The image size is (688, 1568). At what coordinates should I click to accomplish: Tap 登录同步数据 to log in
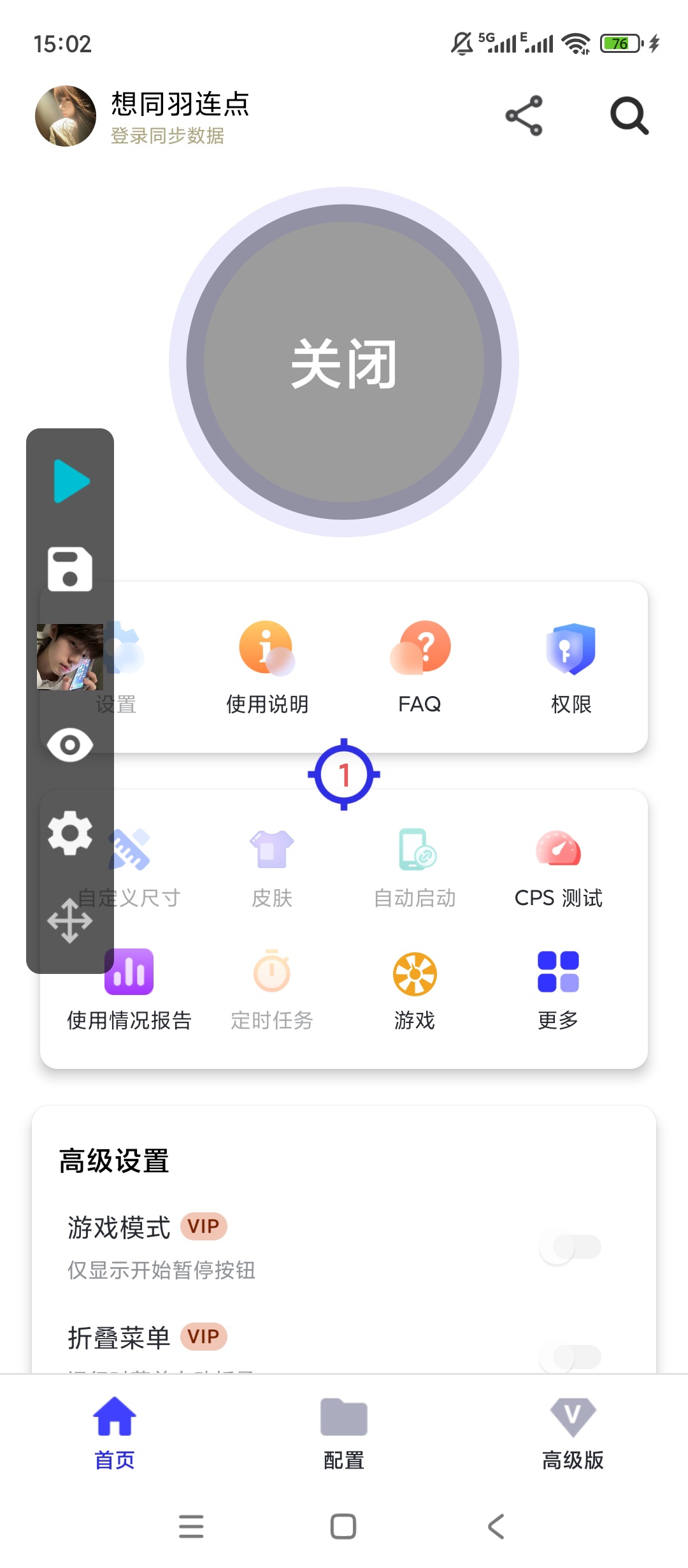point(168,136)
